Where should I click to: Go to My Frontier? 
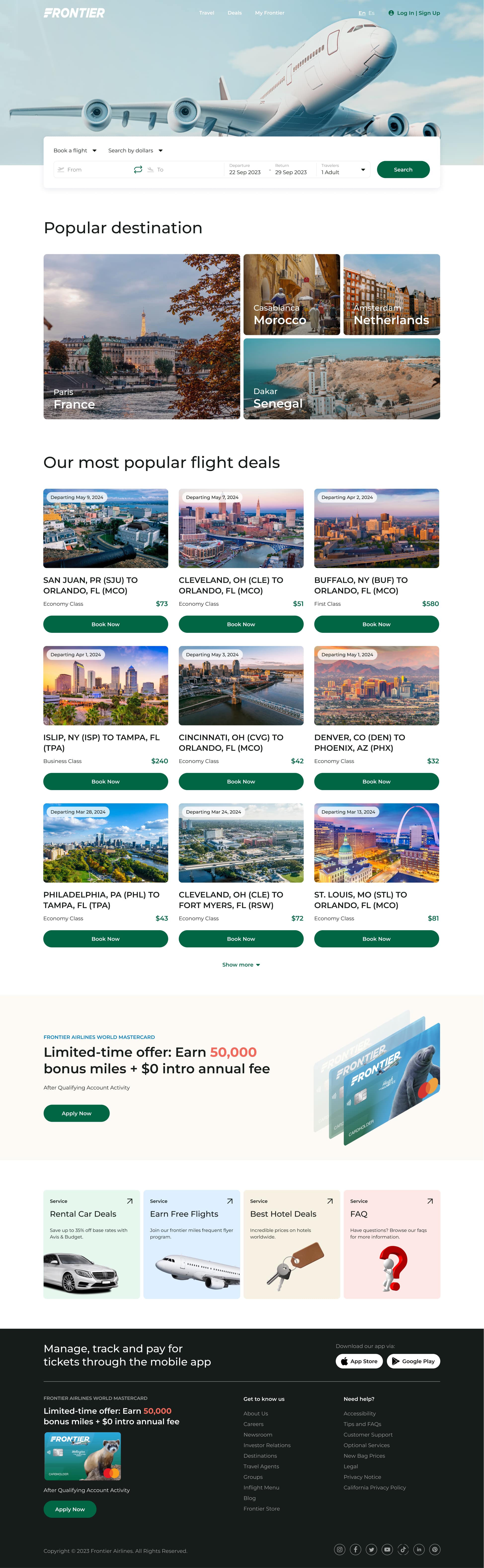coord(270,13)
